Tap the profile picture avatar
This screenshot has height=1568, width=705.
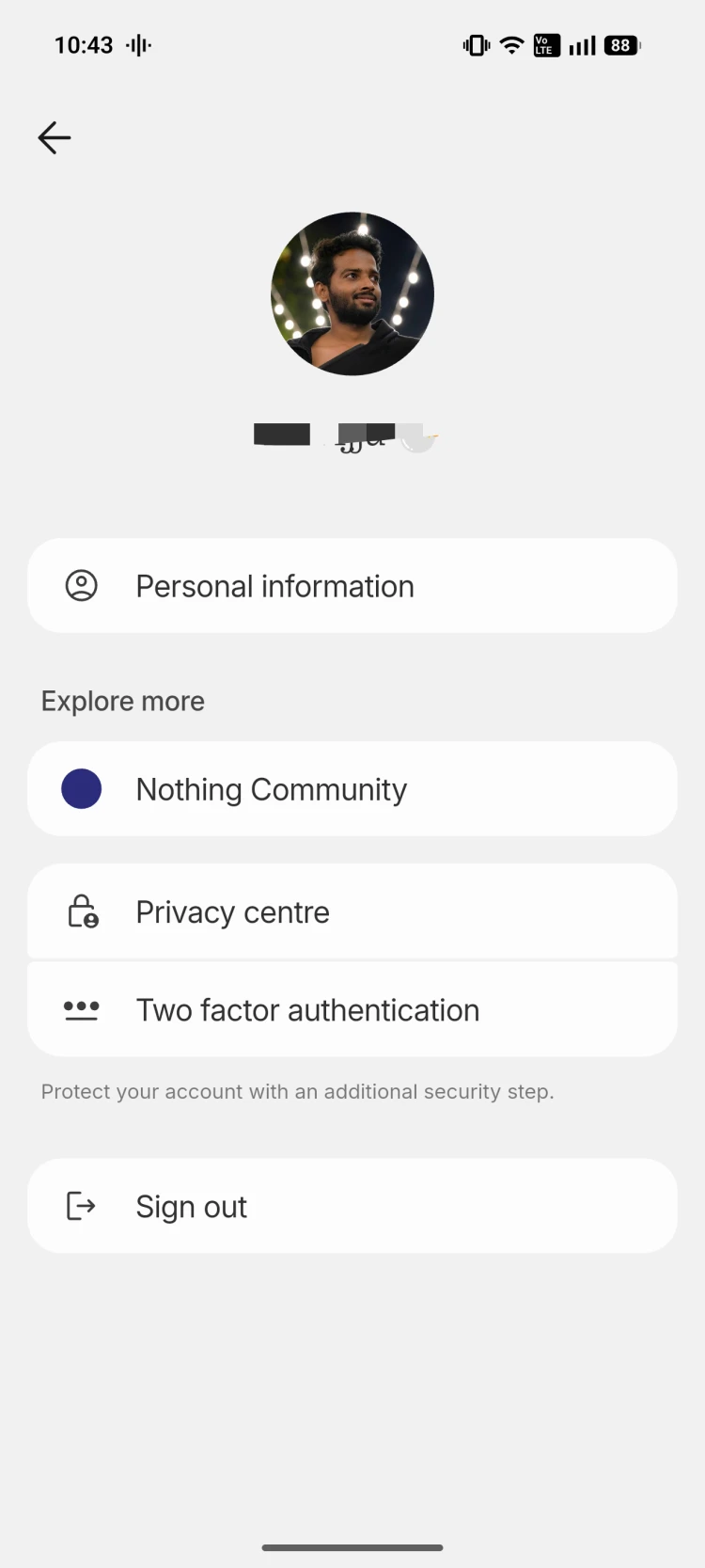(x=352, y=293)
